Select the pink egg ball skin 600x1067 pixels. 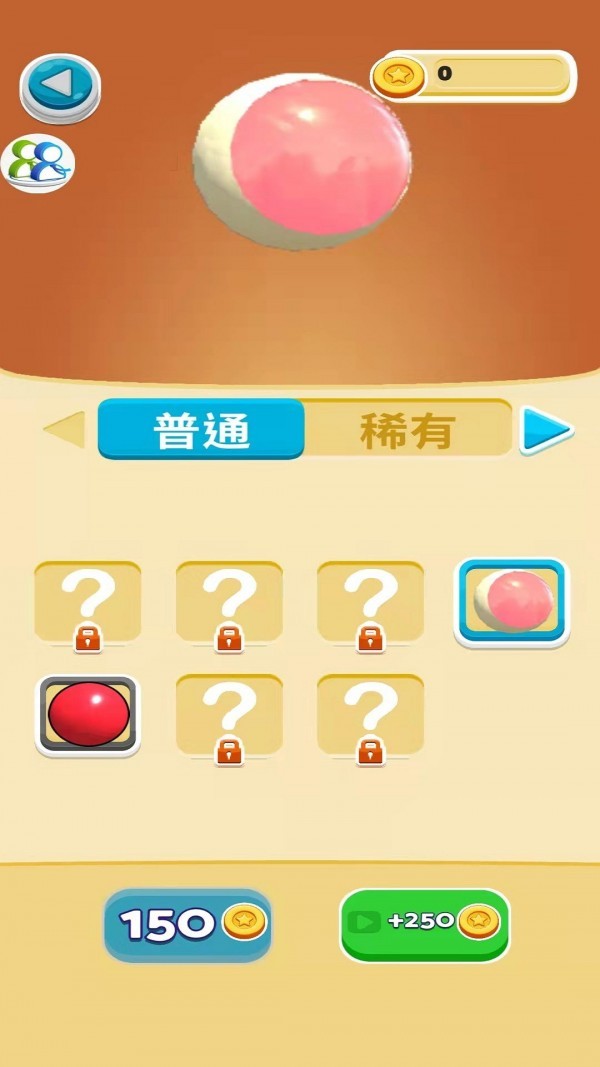click(x=512, y=601)
